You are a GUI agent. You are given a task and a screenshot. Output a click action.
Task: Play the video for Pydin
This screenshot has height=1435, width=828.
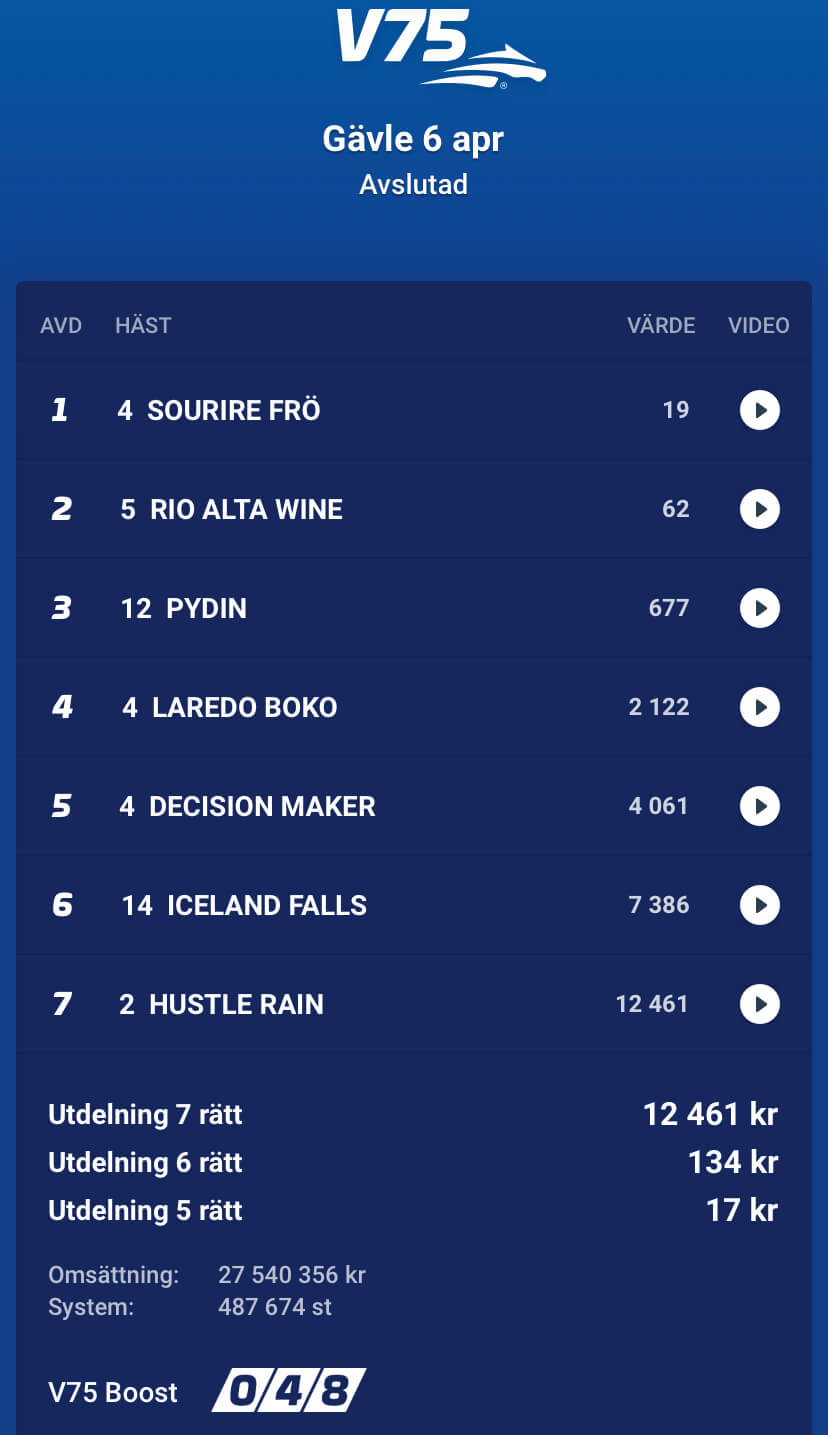tap(760, 608)
